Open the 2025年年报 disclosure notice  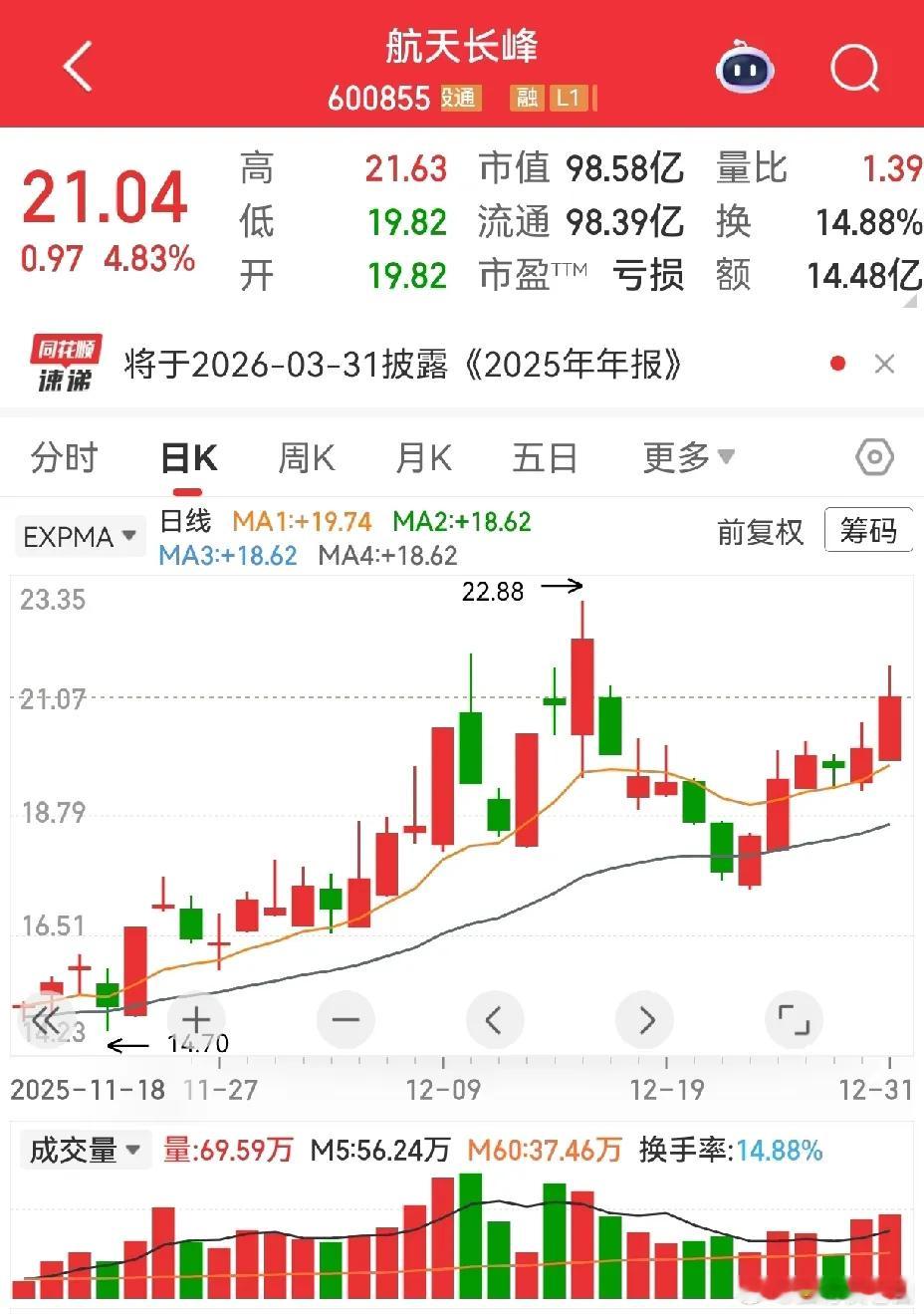click(402, 365)
